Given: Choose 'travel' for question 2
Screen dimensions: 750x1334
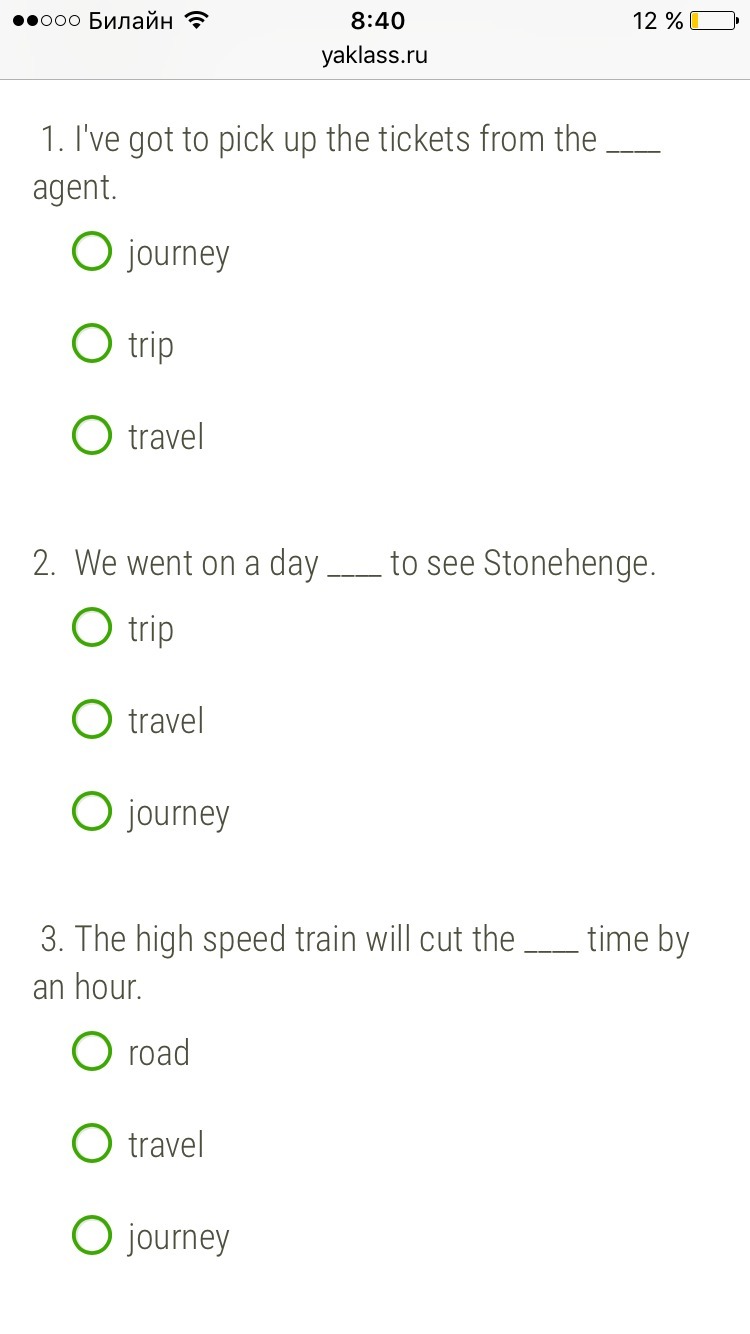Looking at the screenshot, I should 92,720.
